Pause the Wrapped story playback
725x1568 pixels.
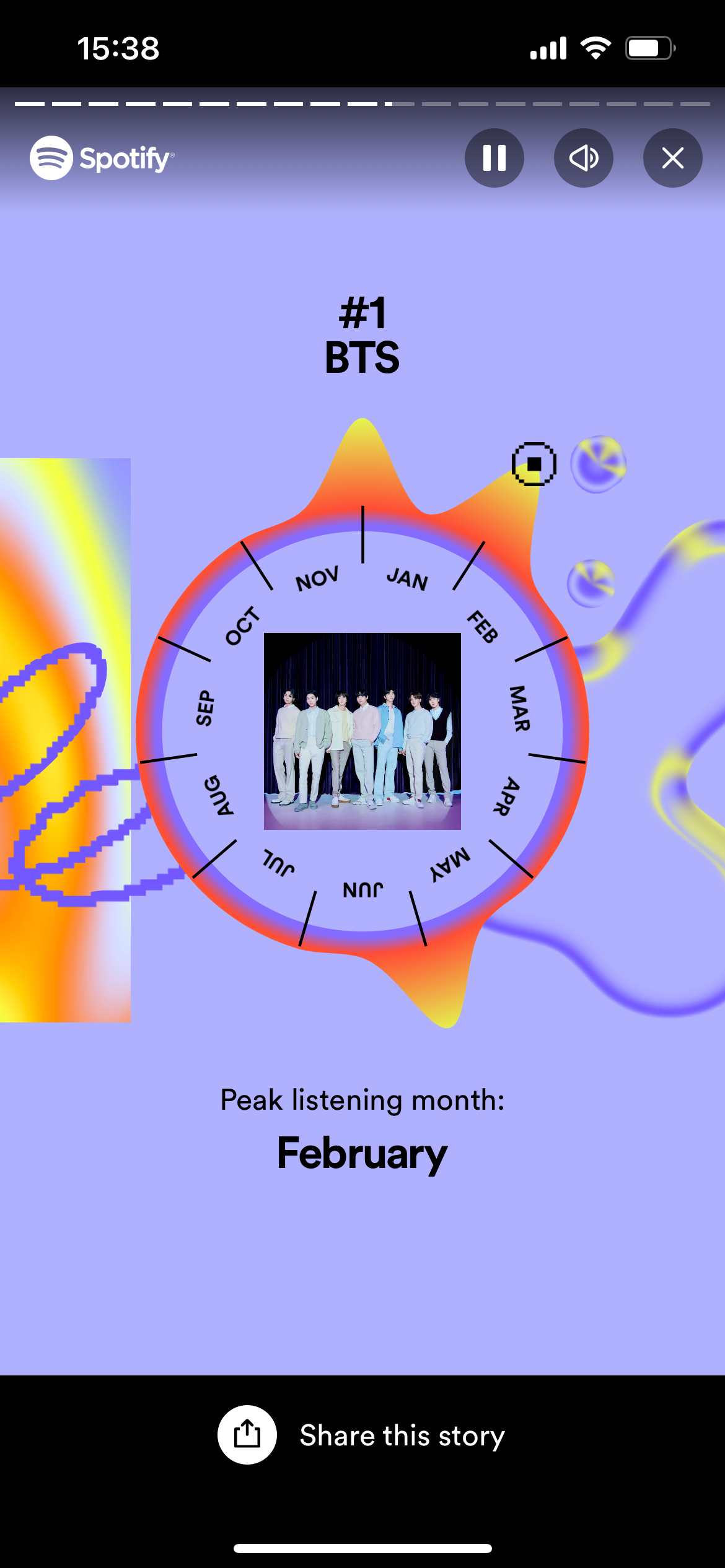point(494,158)
